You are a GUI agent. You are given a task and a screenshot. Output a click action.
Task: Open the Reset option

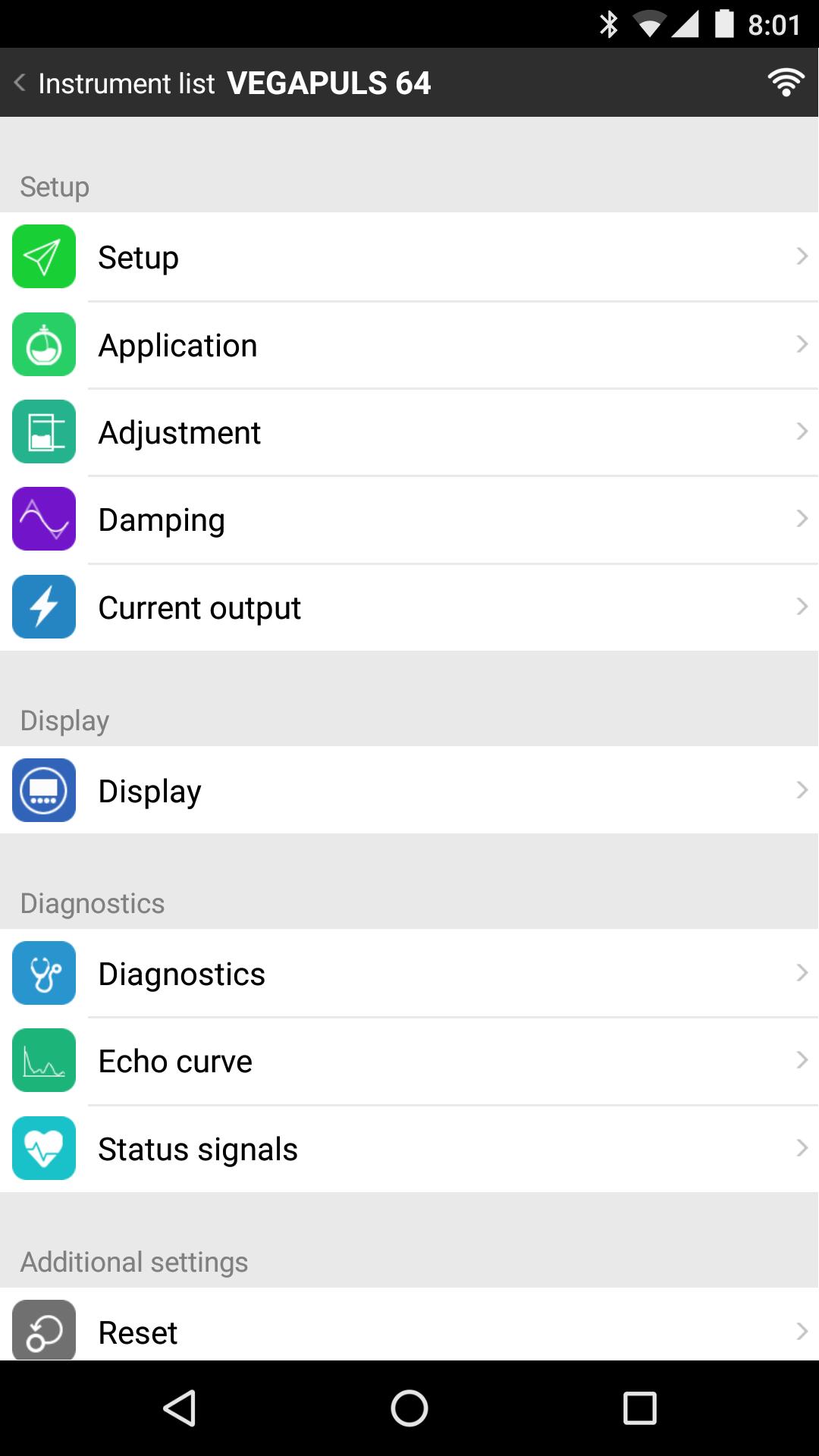tap(409, 1325)
